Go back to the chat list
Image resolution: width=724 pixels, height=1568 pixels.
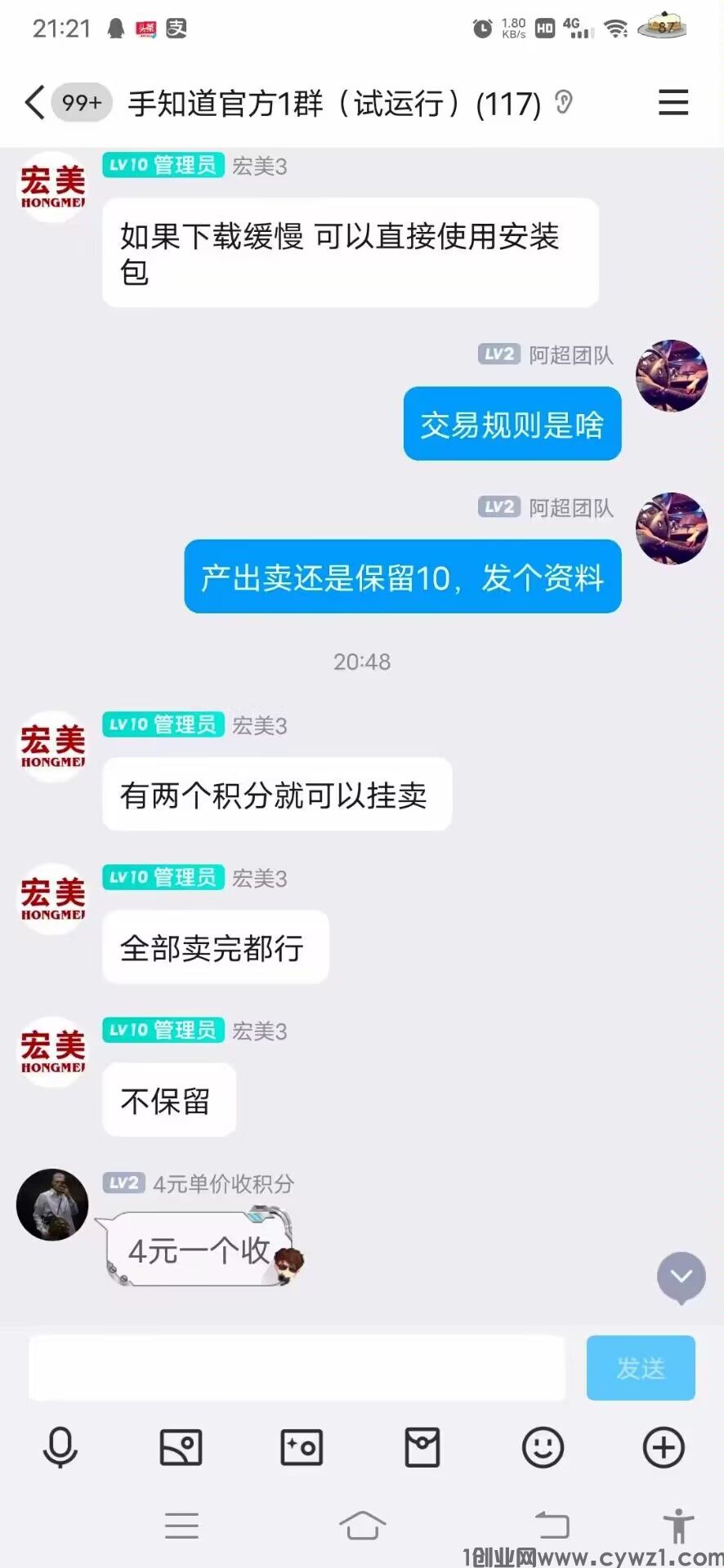[34, 103]
